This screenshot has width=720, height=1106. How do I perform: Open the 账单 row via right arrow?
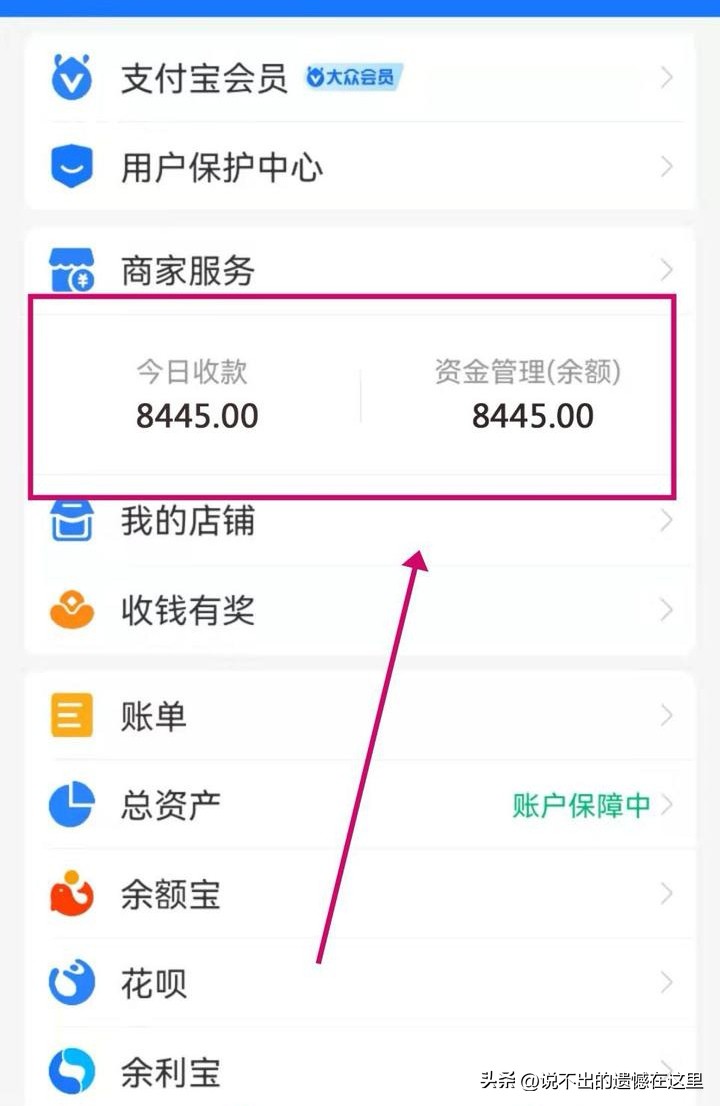coord(667,714)
